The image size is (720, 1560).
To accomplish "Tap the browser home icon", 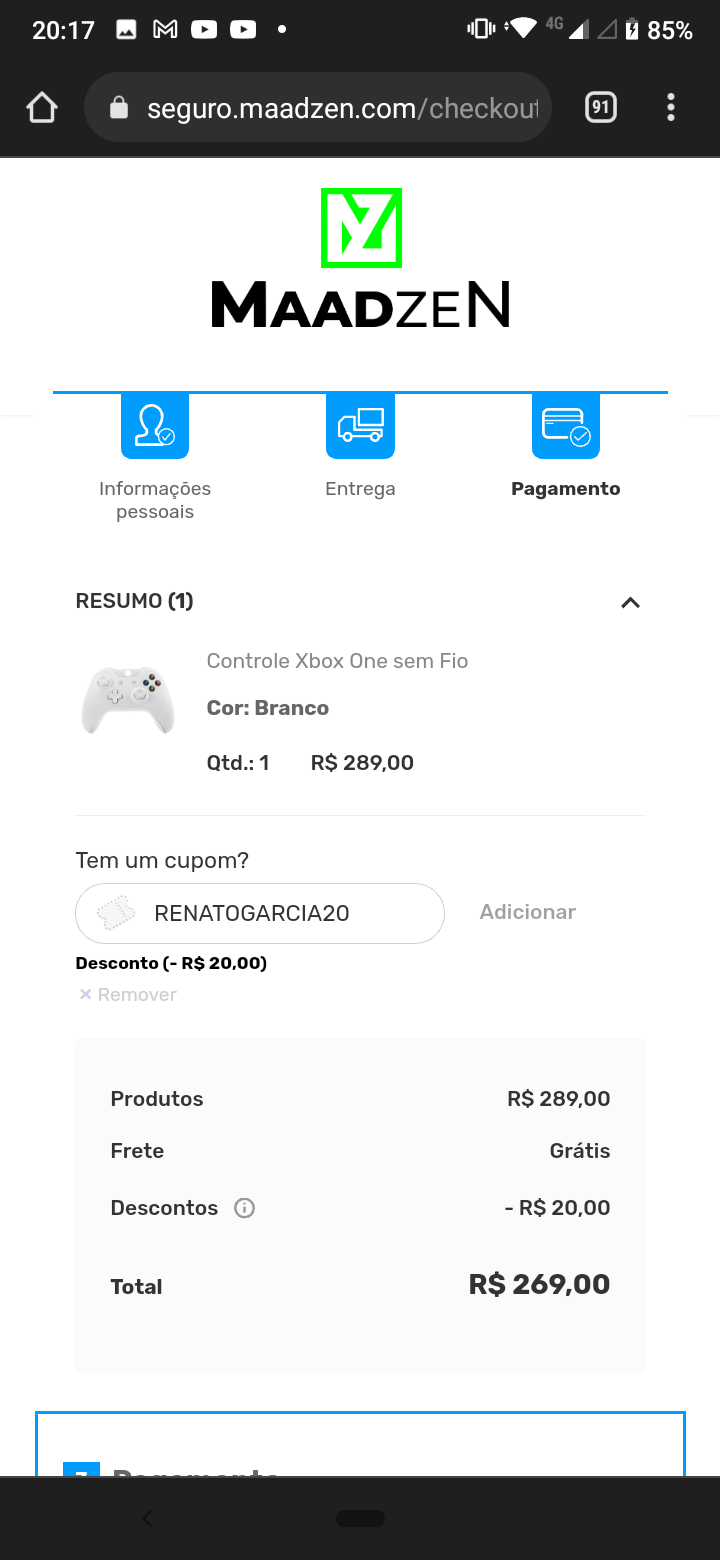I will [42, 108].
